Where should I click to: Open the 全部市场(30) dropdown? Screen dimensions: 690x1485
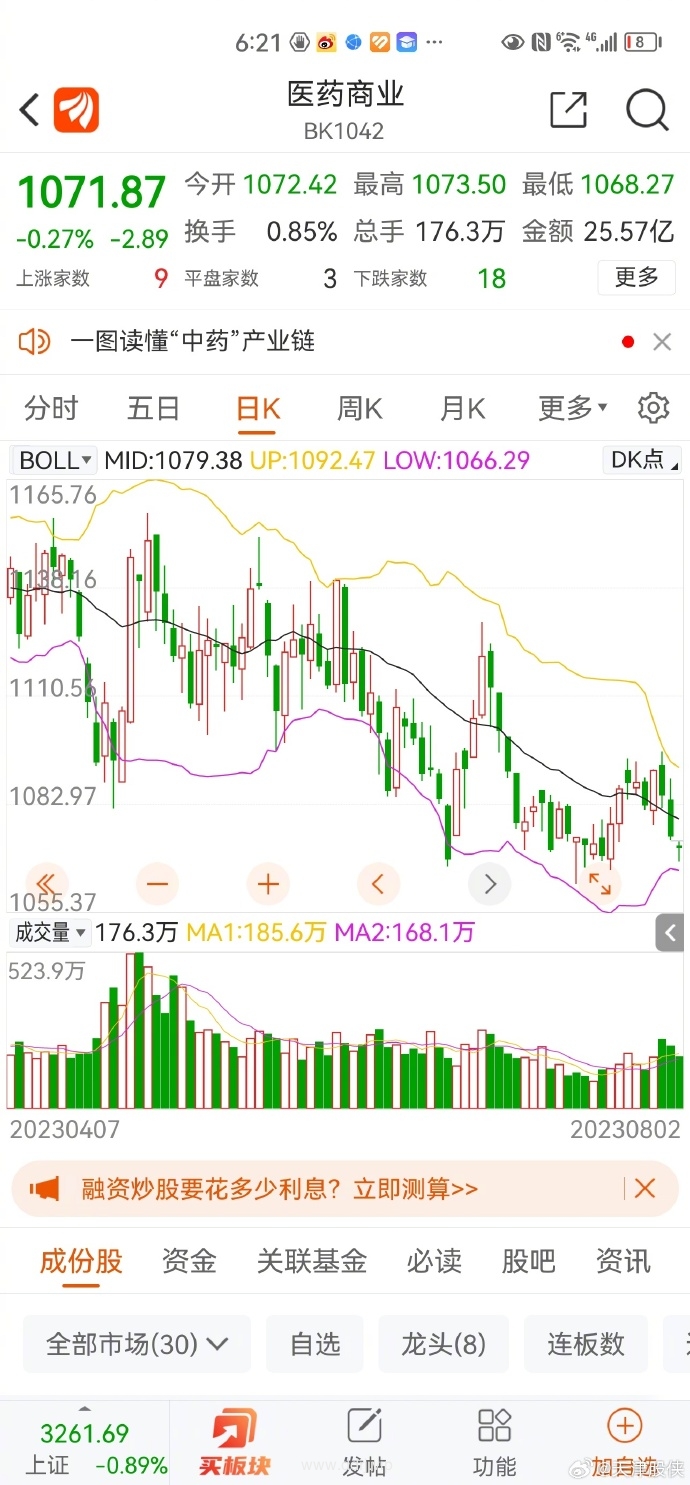tap(137, 1344)
